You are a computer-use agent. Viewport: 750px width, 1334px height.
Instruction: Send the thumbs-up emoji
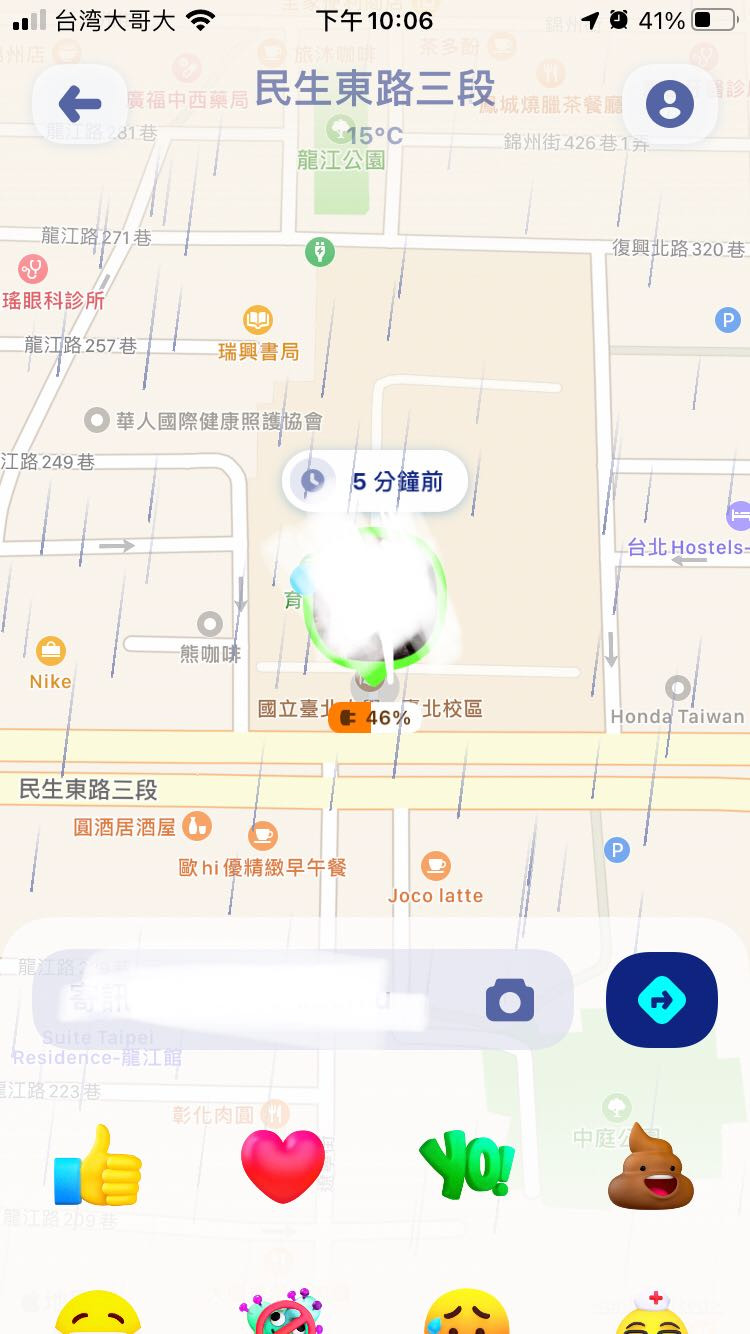98,1167
